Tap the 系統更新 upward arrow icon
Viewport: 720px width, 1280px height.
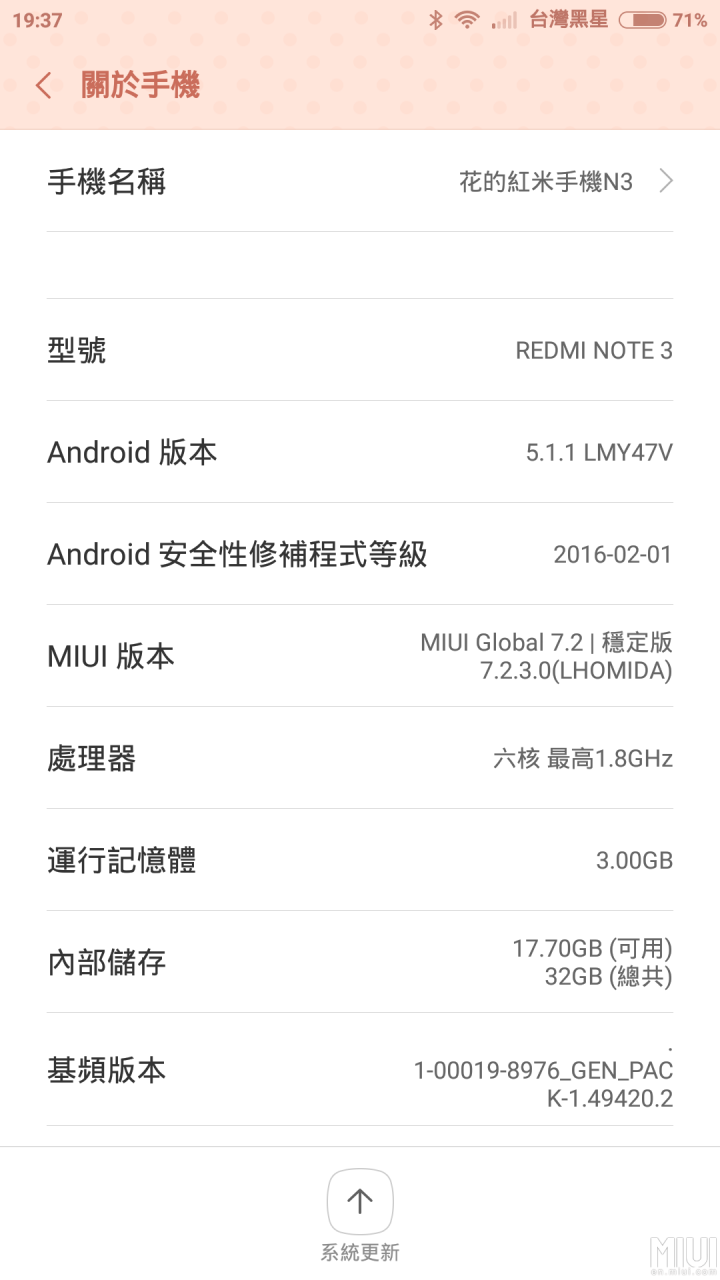359,1200
